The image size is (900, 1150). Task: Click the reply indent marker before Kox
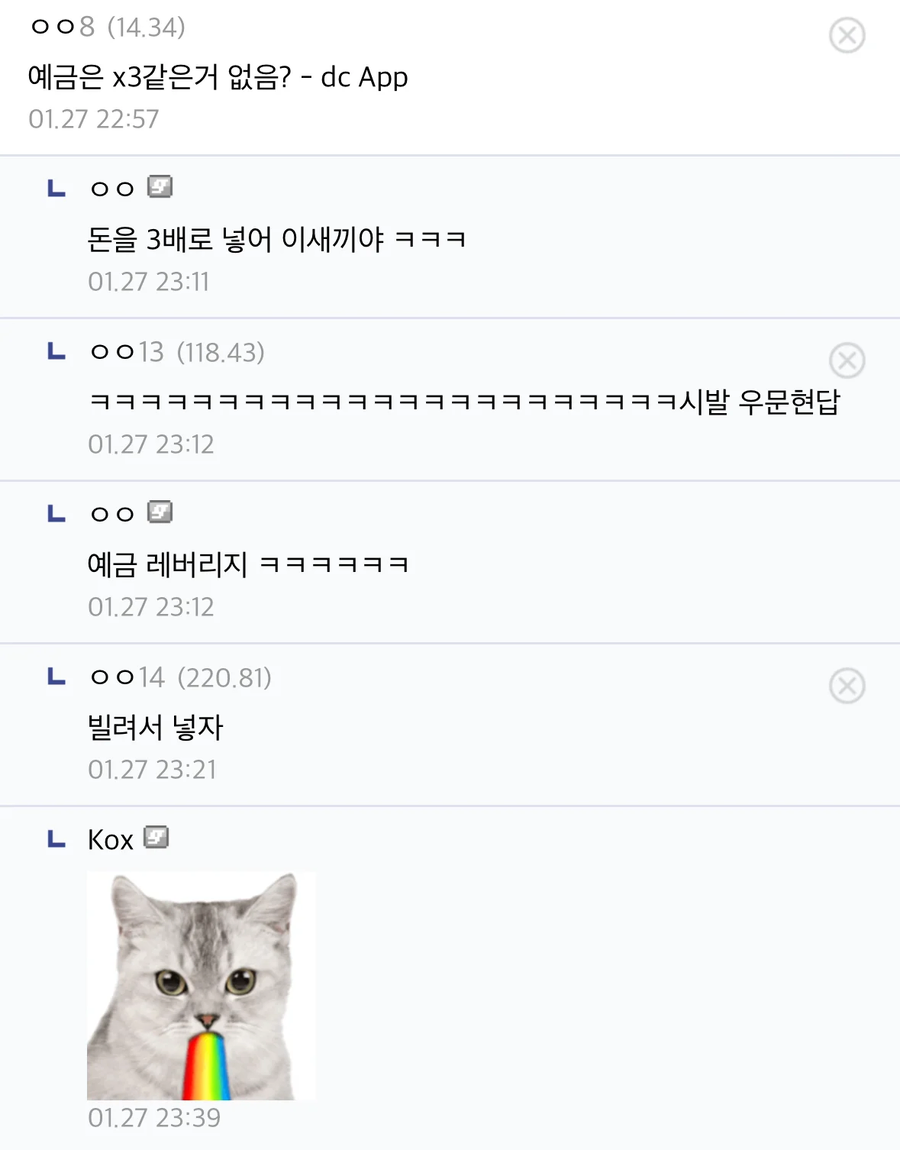click(x=56, y=838)
